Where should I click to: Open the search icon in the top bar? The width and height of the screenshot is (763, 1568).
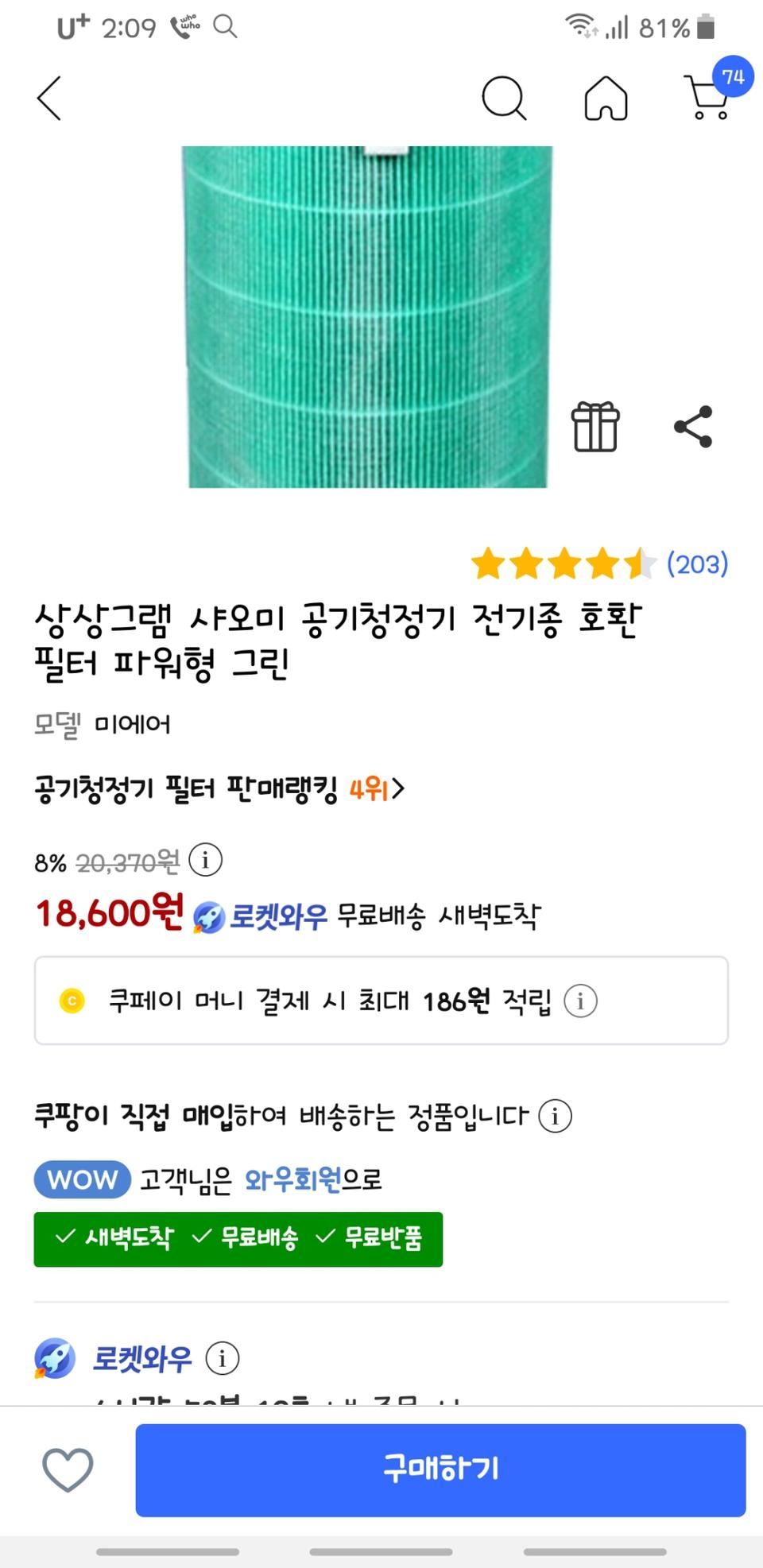[503, 98]
